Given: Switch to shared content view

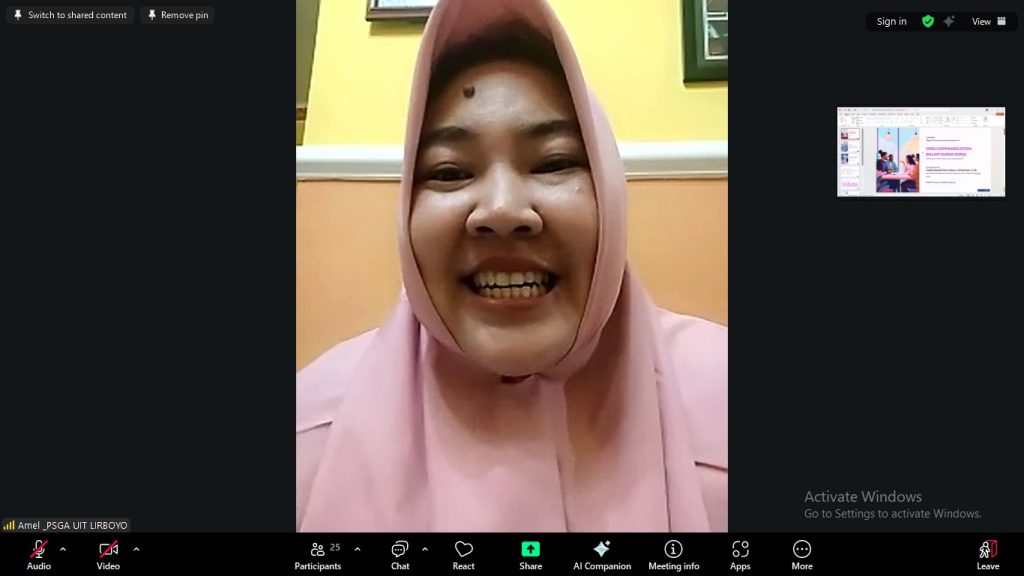Looking at the screenshot, I should (69, 15).
